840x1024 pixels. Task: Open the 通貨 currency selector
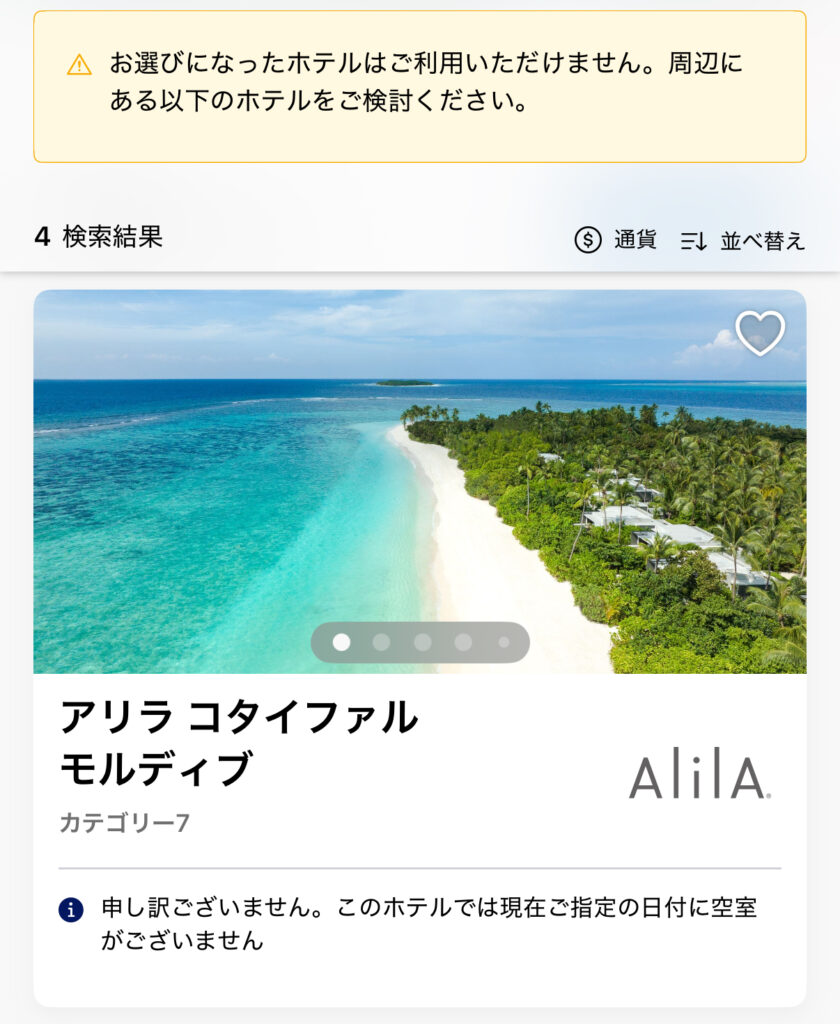tap(616, 240)
